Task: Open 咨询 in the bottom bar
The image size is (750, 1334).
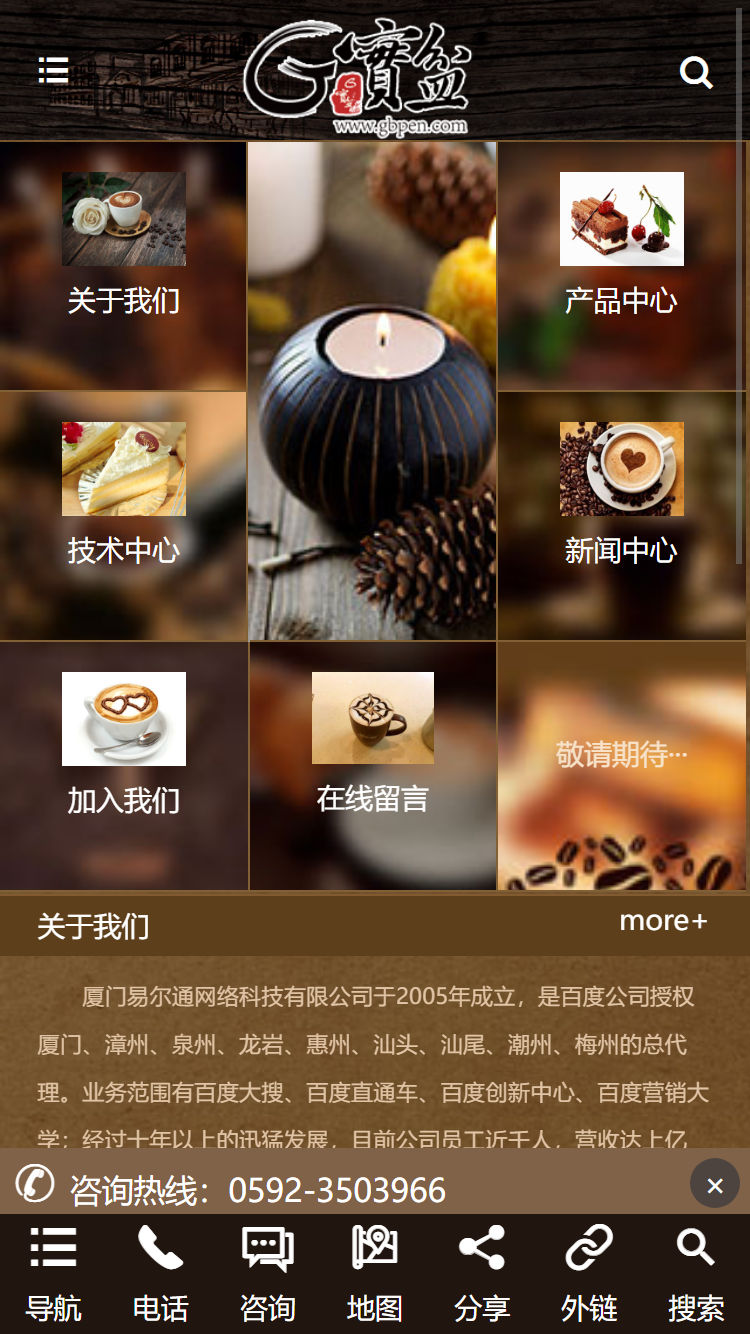Action: (267, 1274)
